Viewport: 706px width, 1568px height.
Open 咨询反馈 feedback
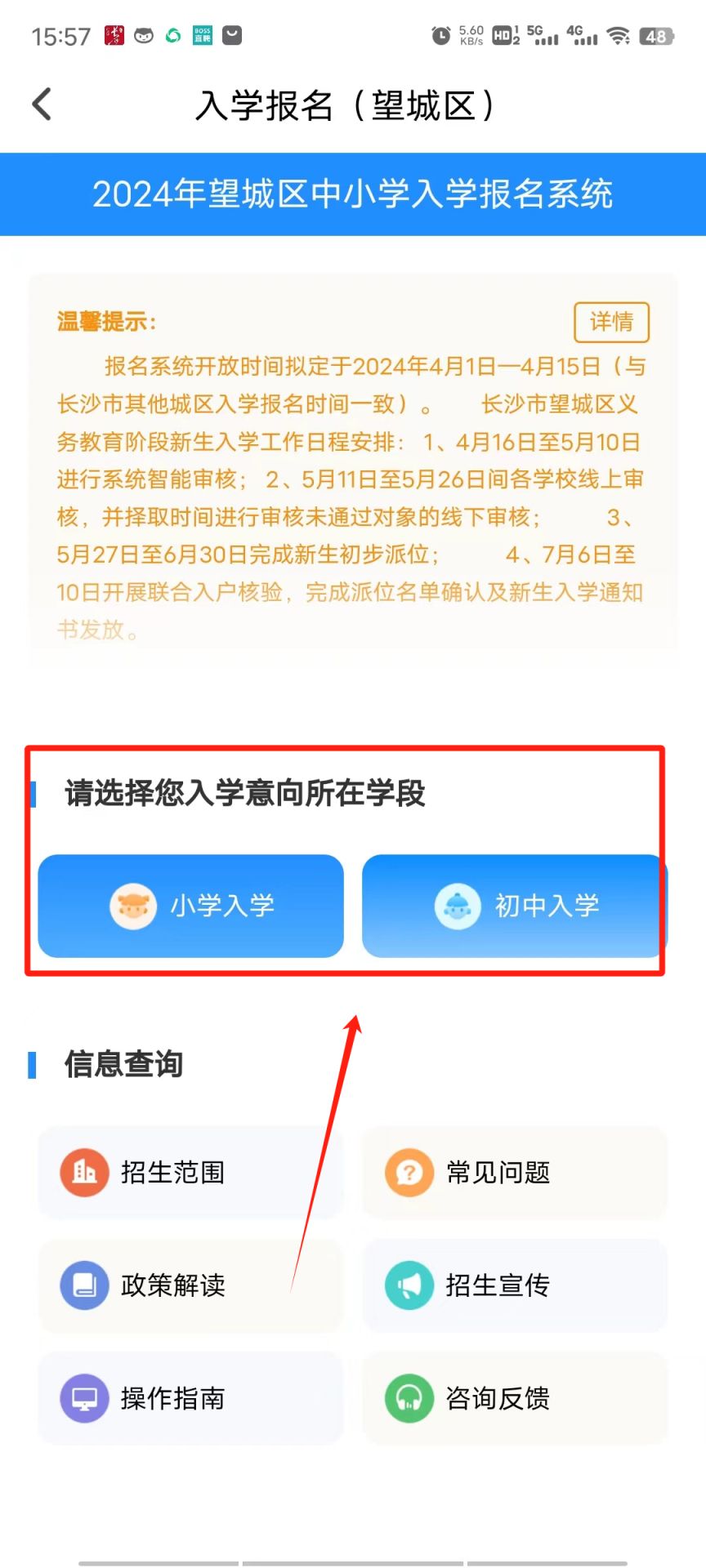coord(515,1398)
